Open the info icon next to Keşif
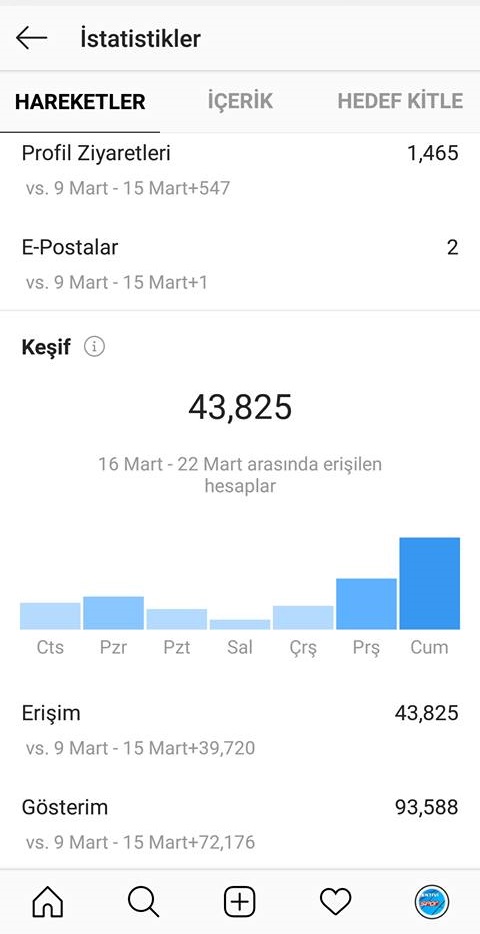Screen dimensions: 480x934 tap(94, 347)
